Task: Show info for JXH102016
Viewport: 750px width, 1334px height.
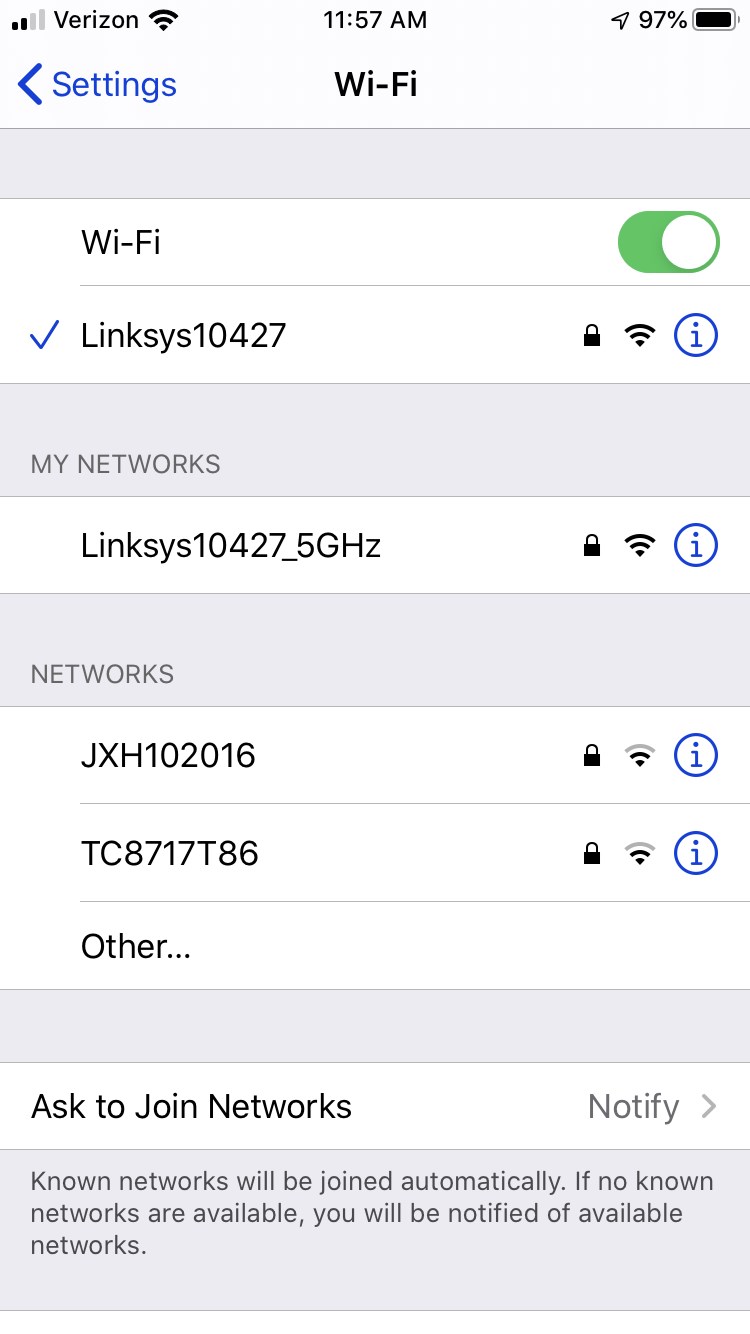Action: 696,756
